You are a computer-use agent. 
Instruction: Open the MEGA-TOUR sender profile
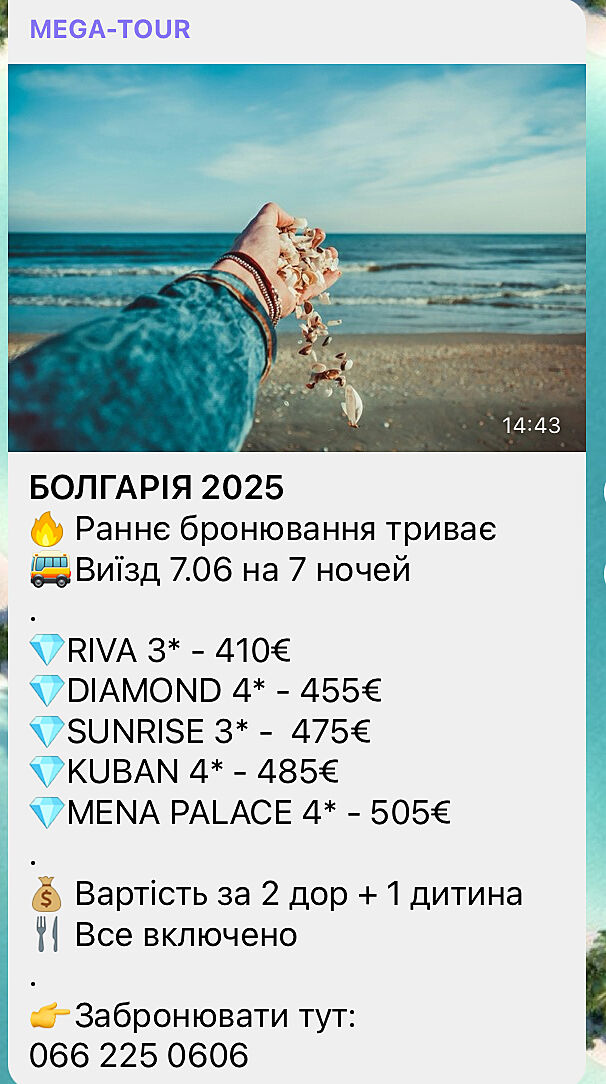click(110, 29)
